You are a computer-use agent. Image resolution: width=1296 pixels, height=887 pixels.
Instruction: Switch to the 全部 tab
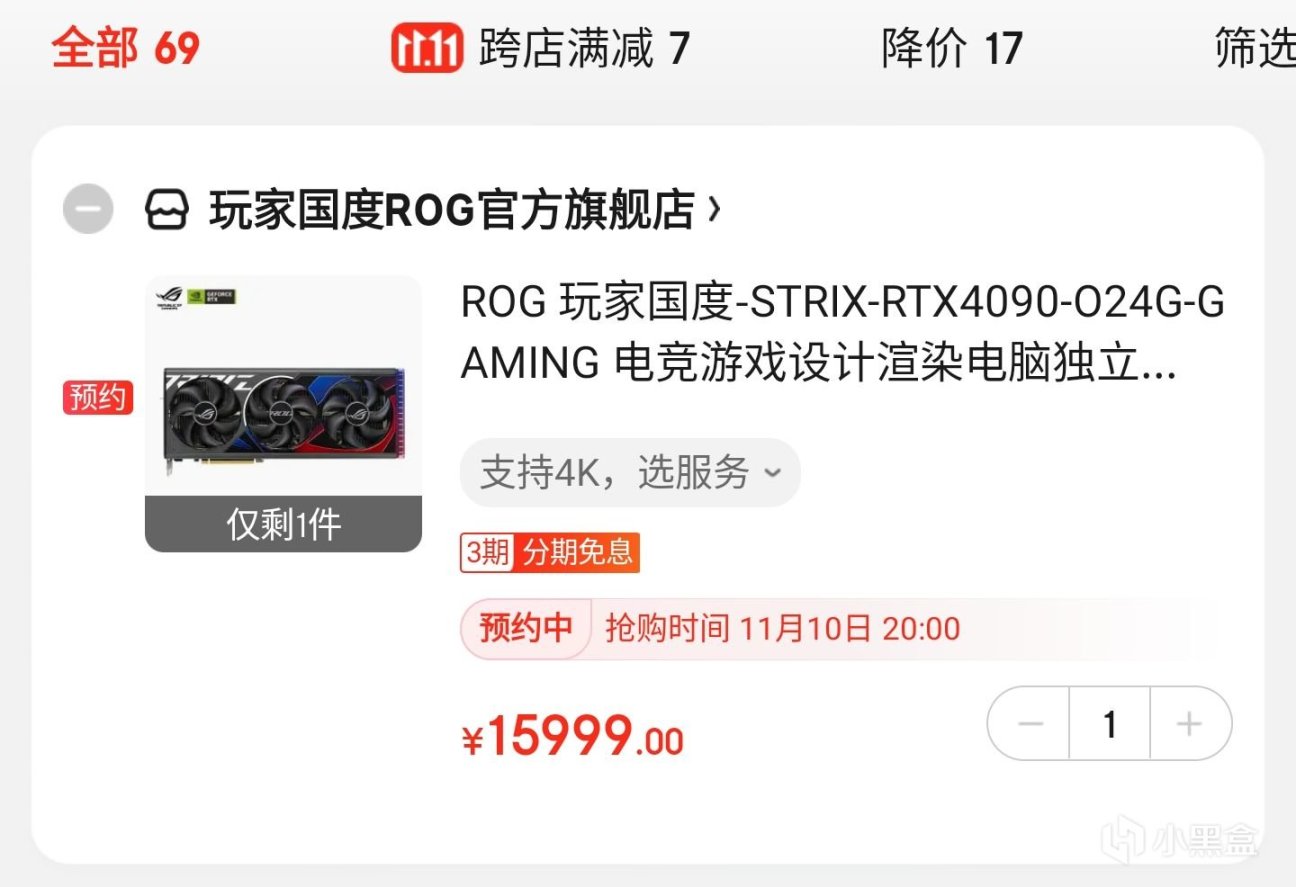click(x=125, y=48)
